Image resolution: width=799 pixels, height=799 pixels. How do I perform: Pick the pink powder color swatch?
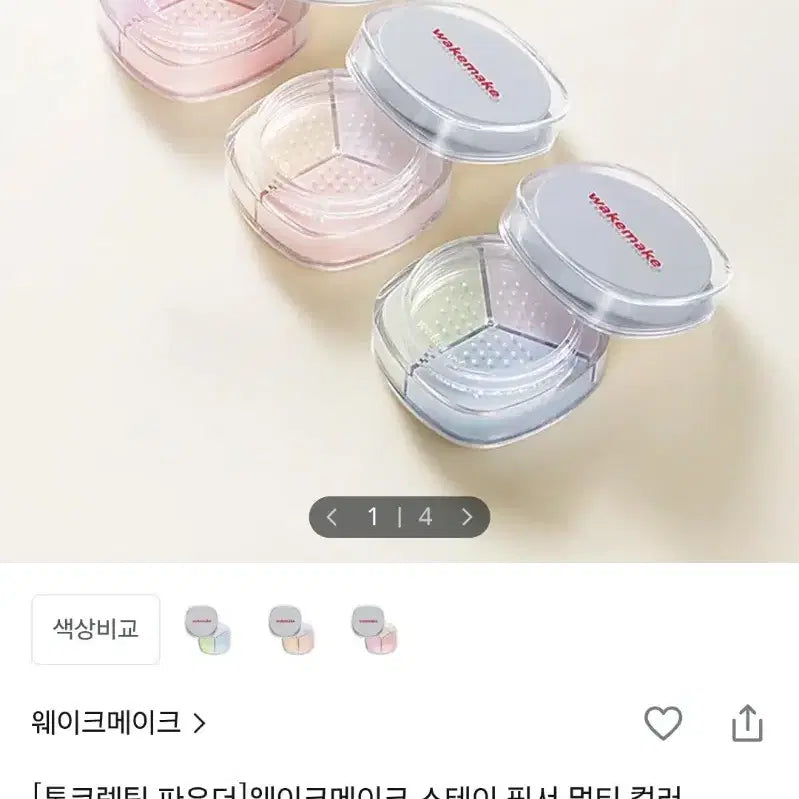click(x=374, y=630)
